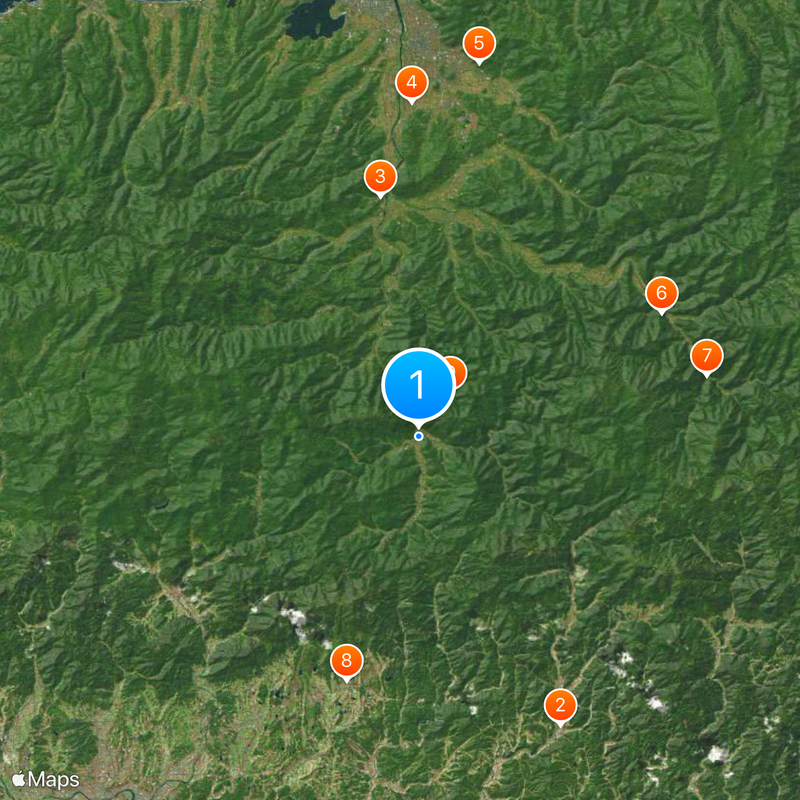Tap map pin number 8
Image resolution: width=800 pixels, height=800 pixels.
tap(347, 660)
